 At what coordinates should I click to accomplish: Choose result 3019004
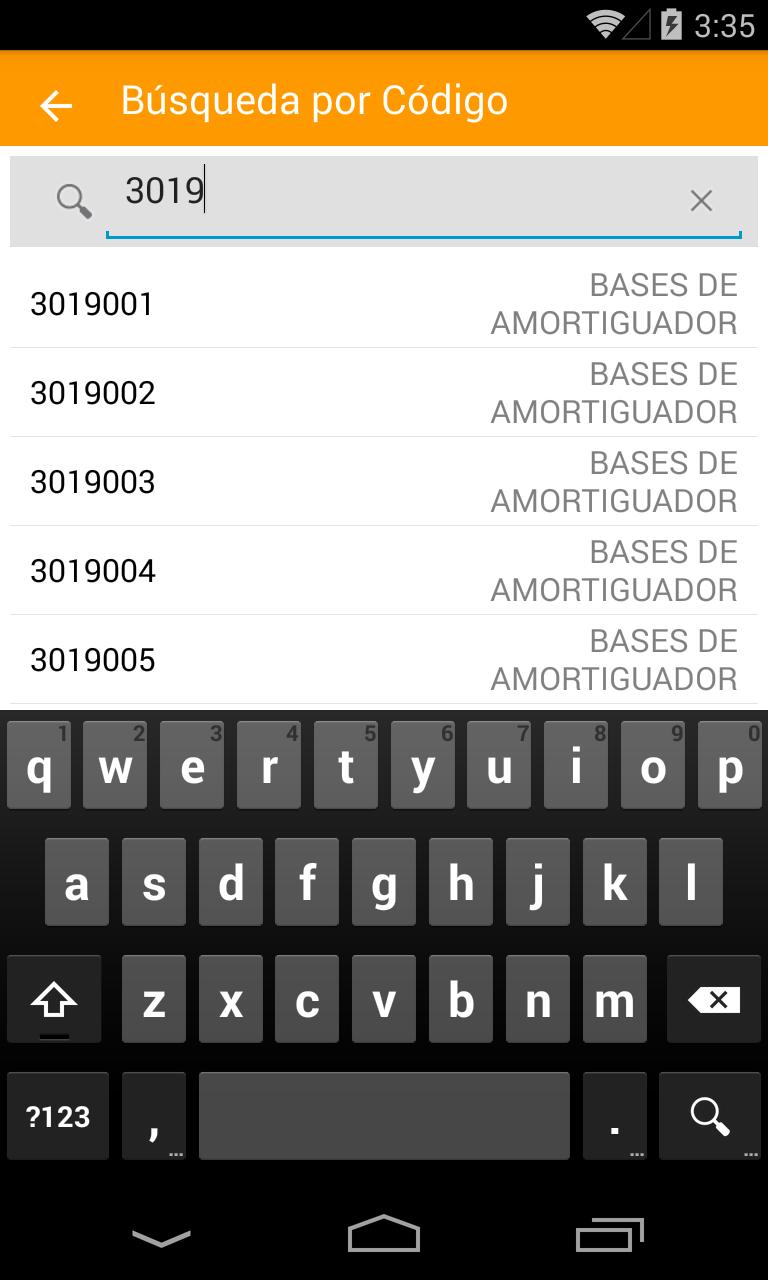point(384,571)
